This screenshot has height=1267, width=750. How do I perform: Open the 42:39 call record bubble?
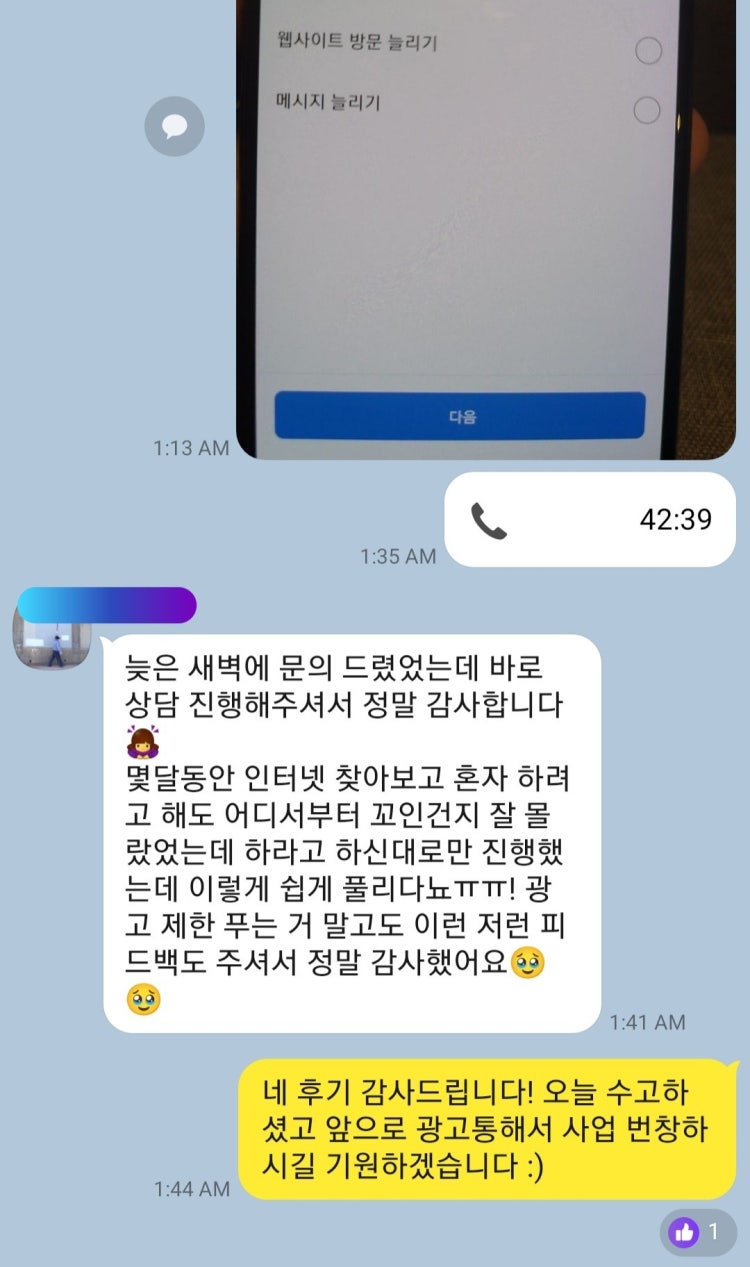pos(590,520)
